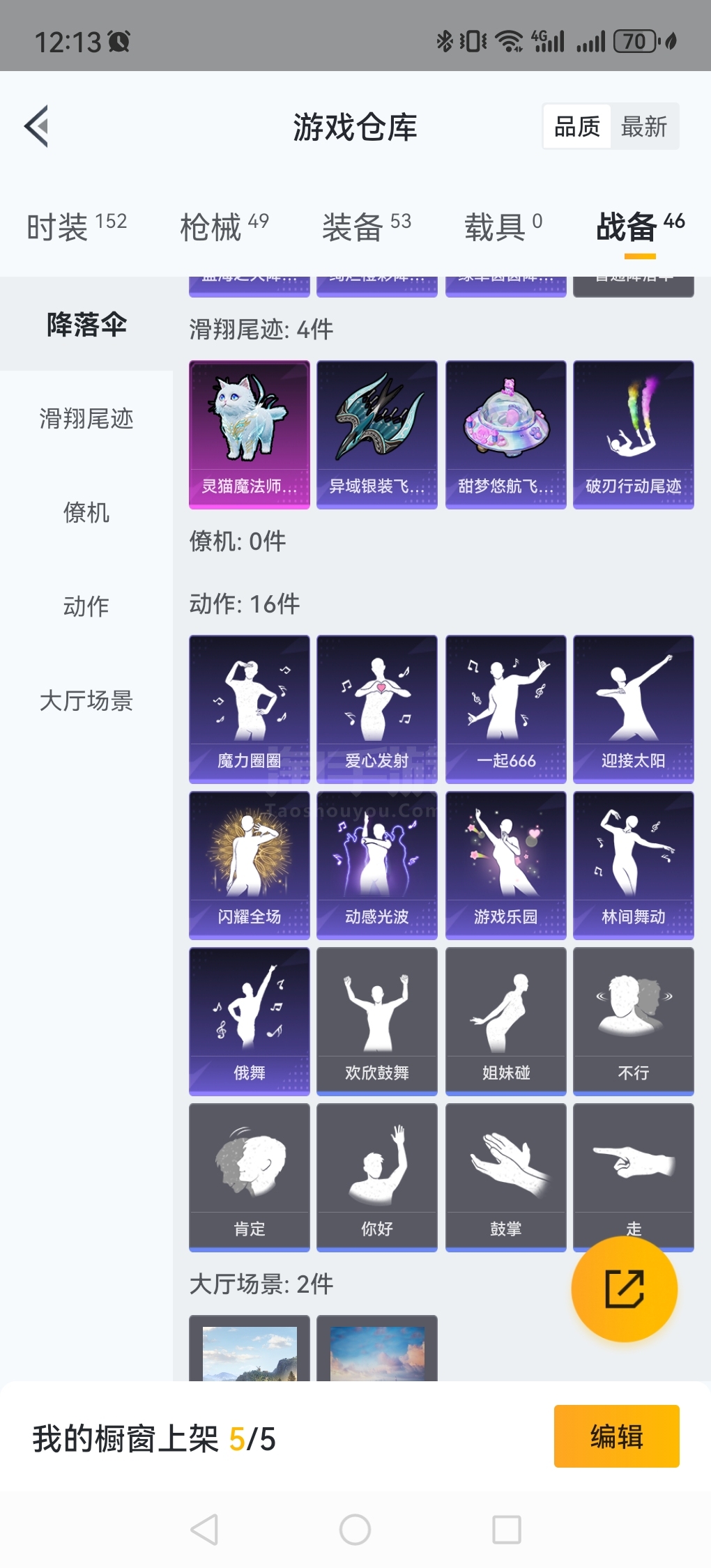Tap the system home button

click(x=355, y=1530)
